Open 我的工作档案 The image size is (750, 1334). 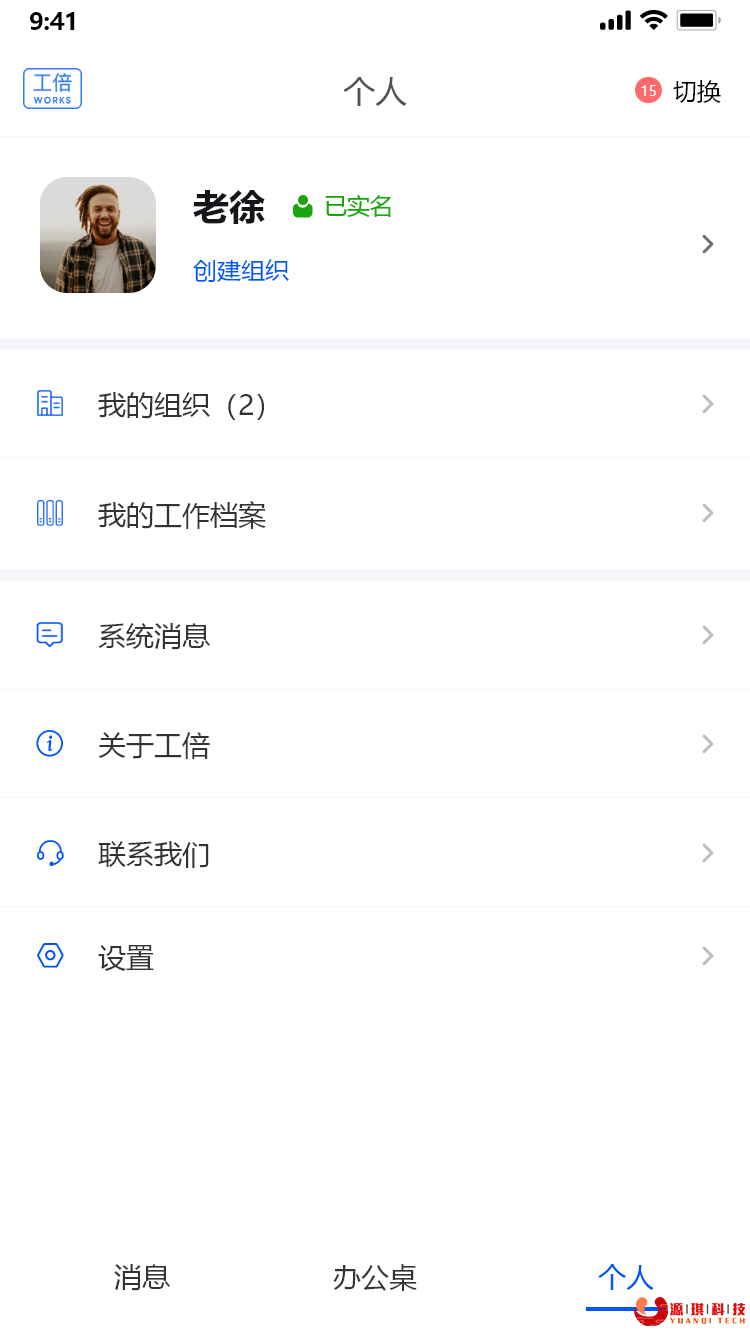pos(375,514)
